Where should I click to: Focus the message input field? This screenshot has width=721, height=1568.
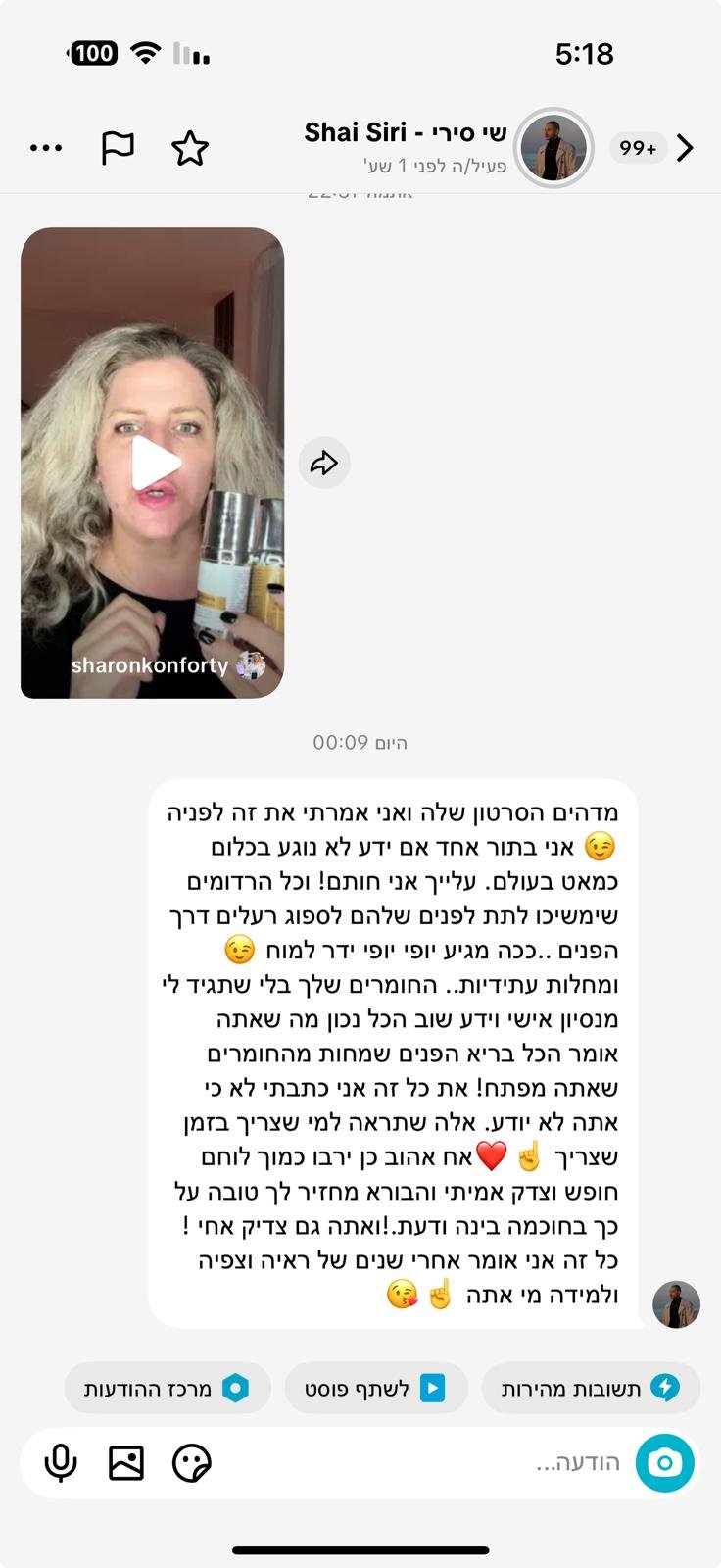441,1463
